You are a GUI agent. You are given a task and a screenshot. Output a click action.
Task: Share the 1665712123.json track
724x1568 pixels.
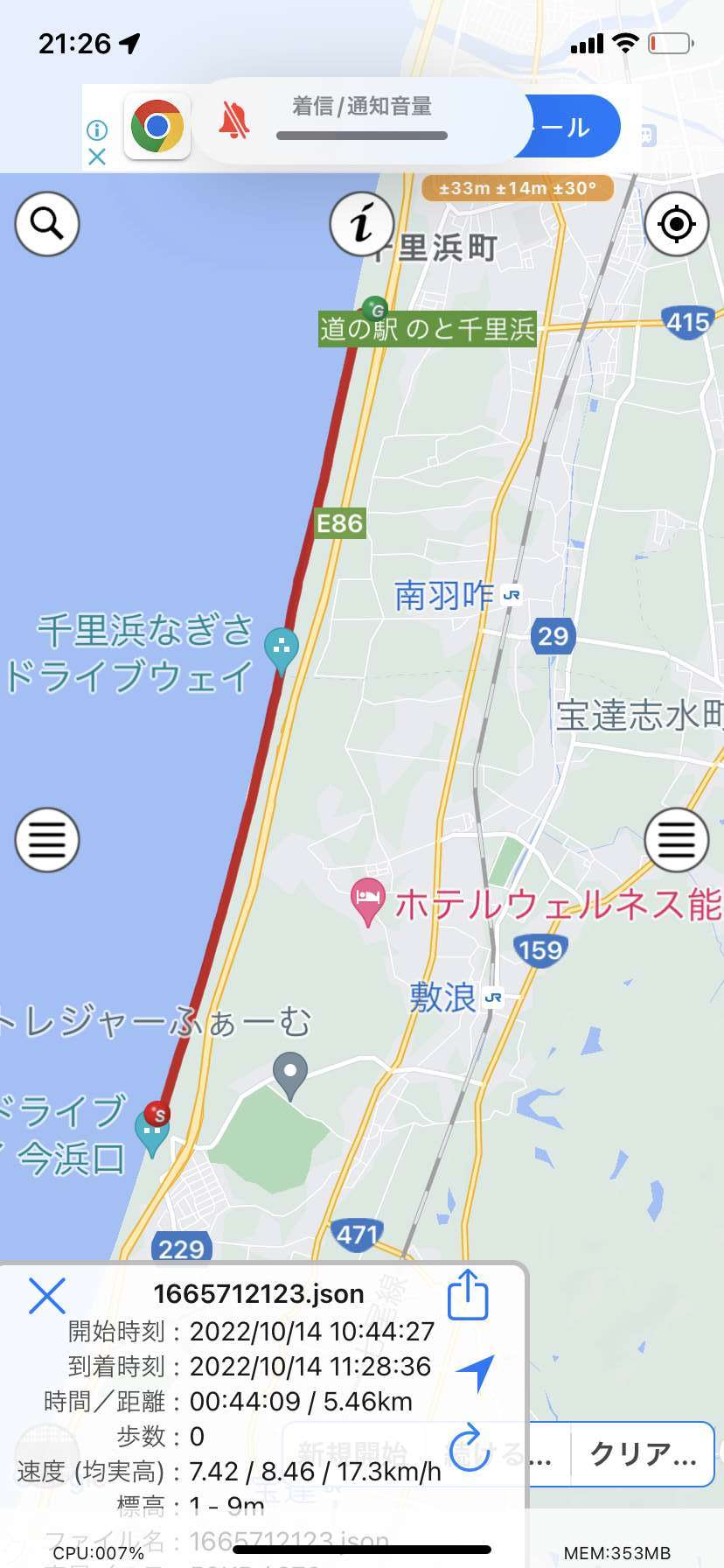coord(468,1294)
